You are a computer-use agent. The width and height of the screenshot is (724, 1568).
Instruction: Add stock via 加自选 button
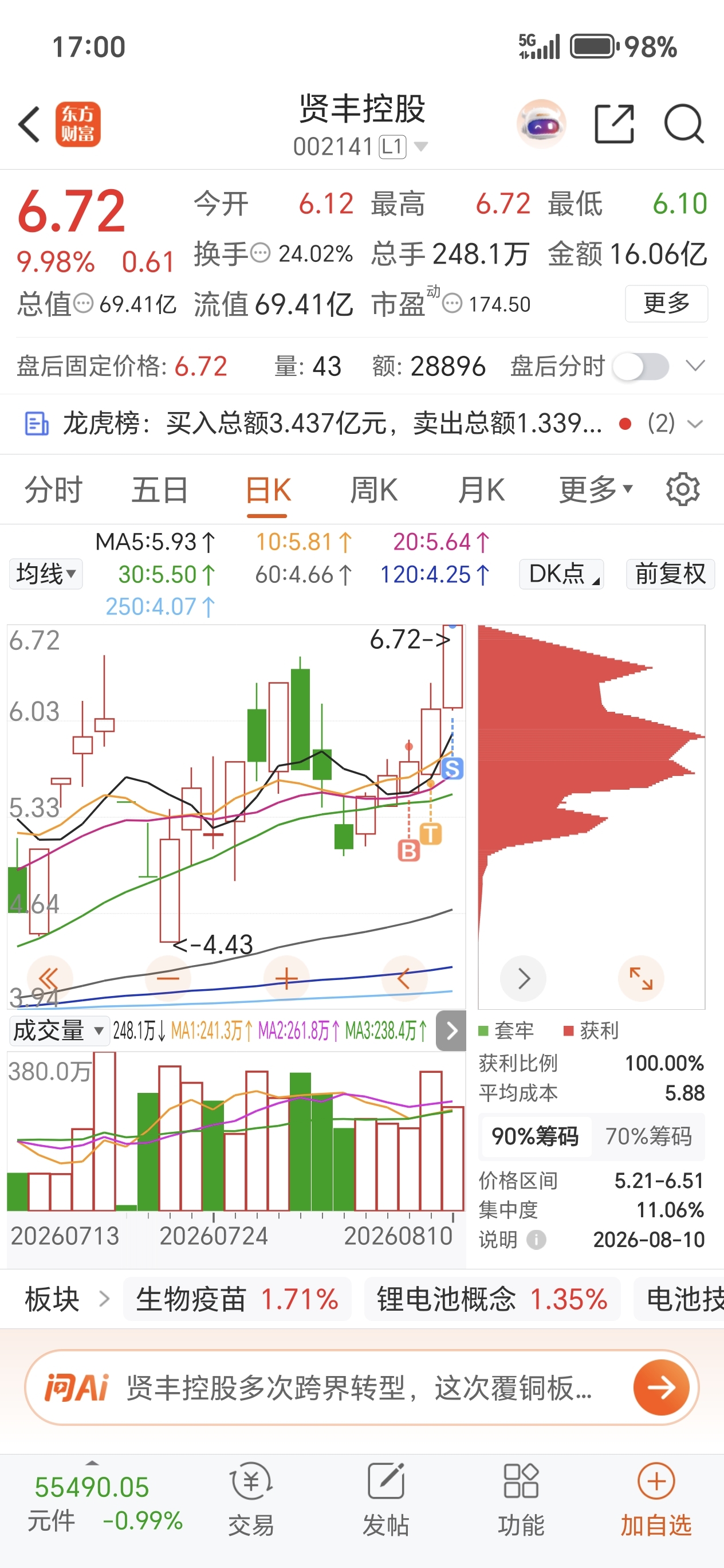tap(656, 1500)
